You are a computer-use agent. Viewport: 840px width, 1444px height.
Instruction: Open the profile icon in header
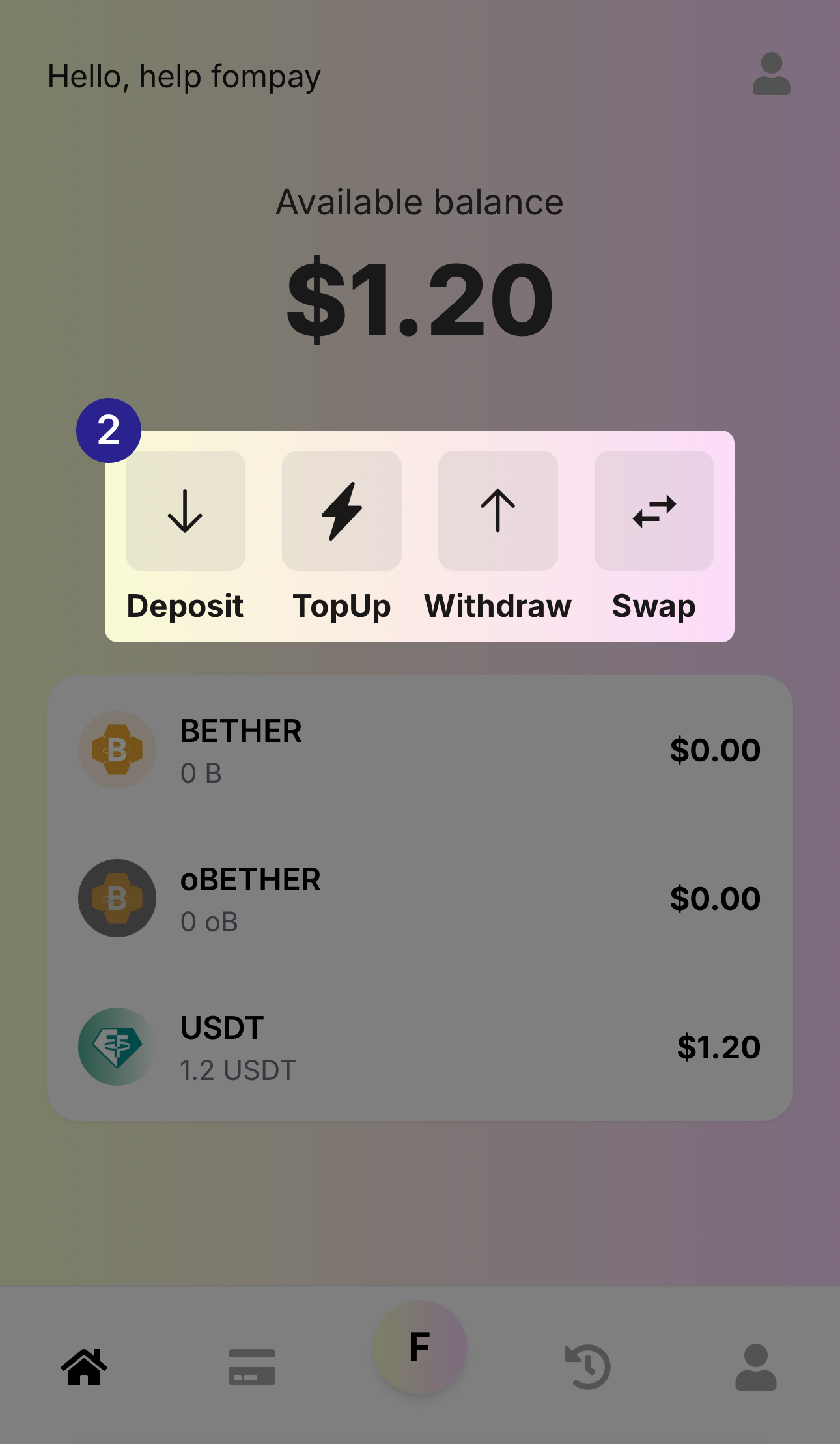coord(771,74)
